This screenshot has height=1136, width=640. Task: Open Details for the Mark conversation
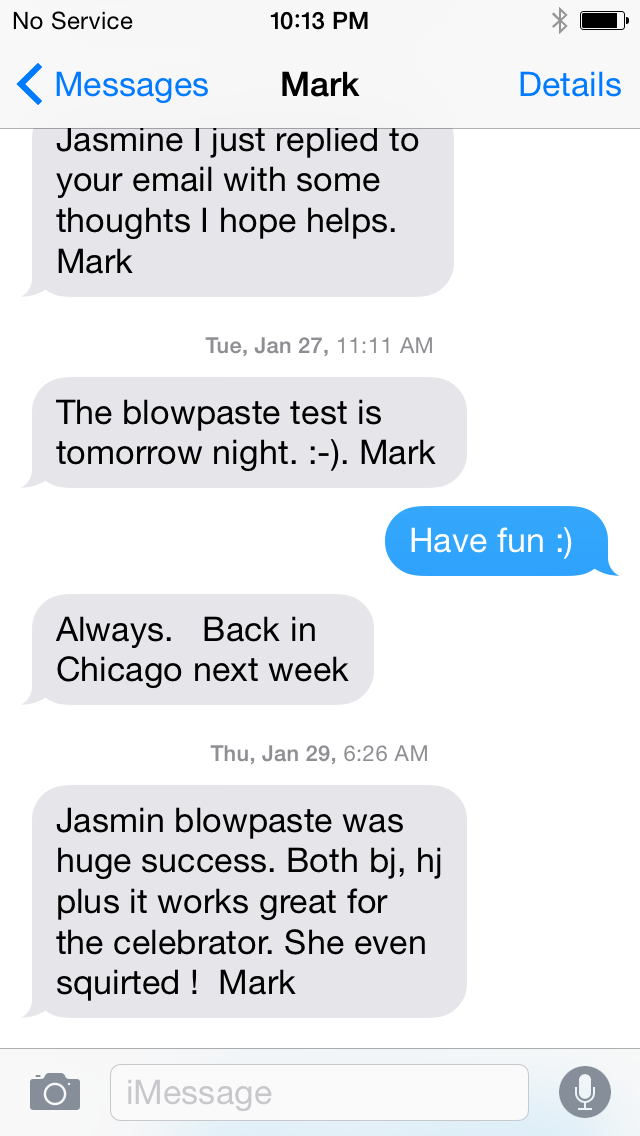tap(570, 85)
